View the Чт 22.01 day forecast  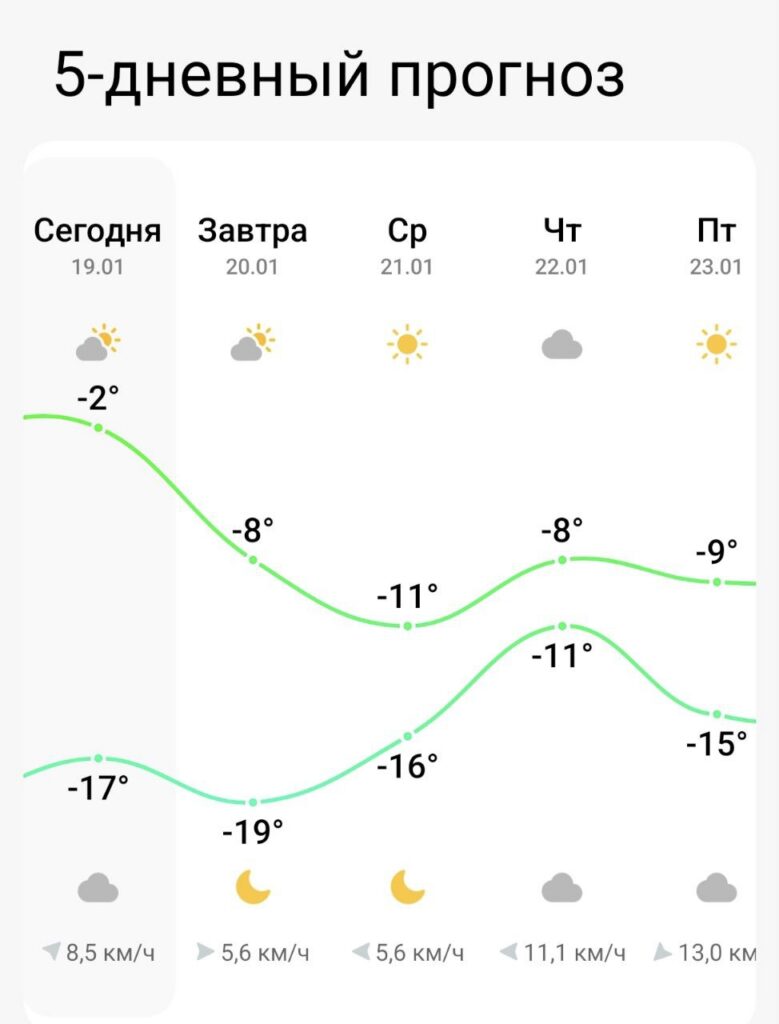(x=562, y=245)
